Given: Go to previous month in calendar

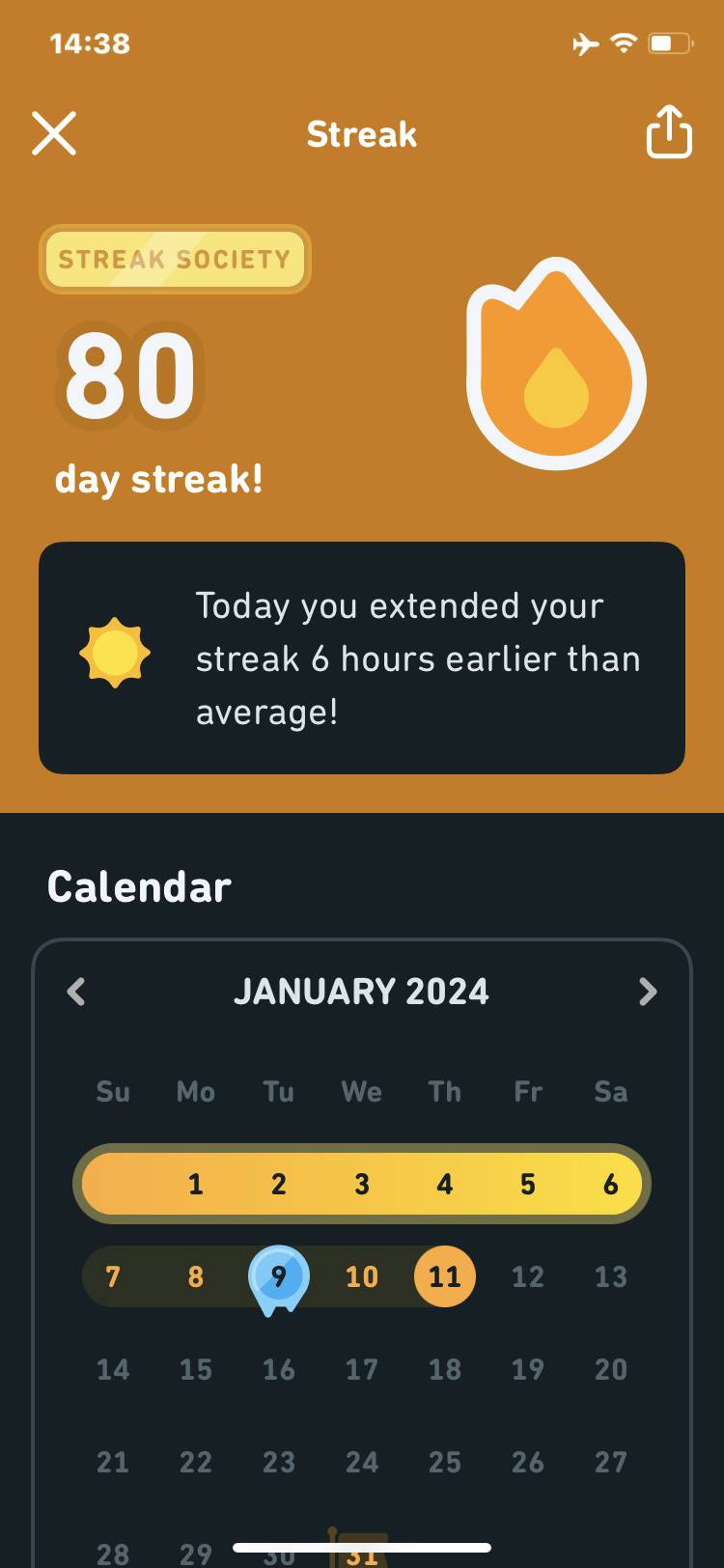Looking at the screenshot, I should pos(76,992).
